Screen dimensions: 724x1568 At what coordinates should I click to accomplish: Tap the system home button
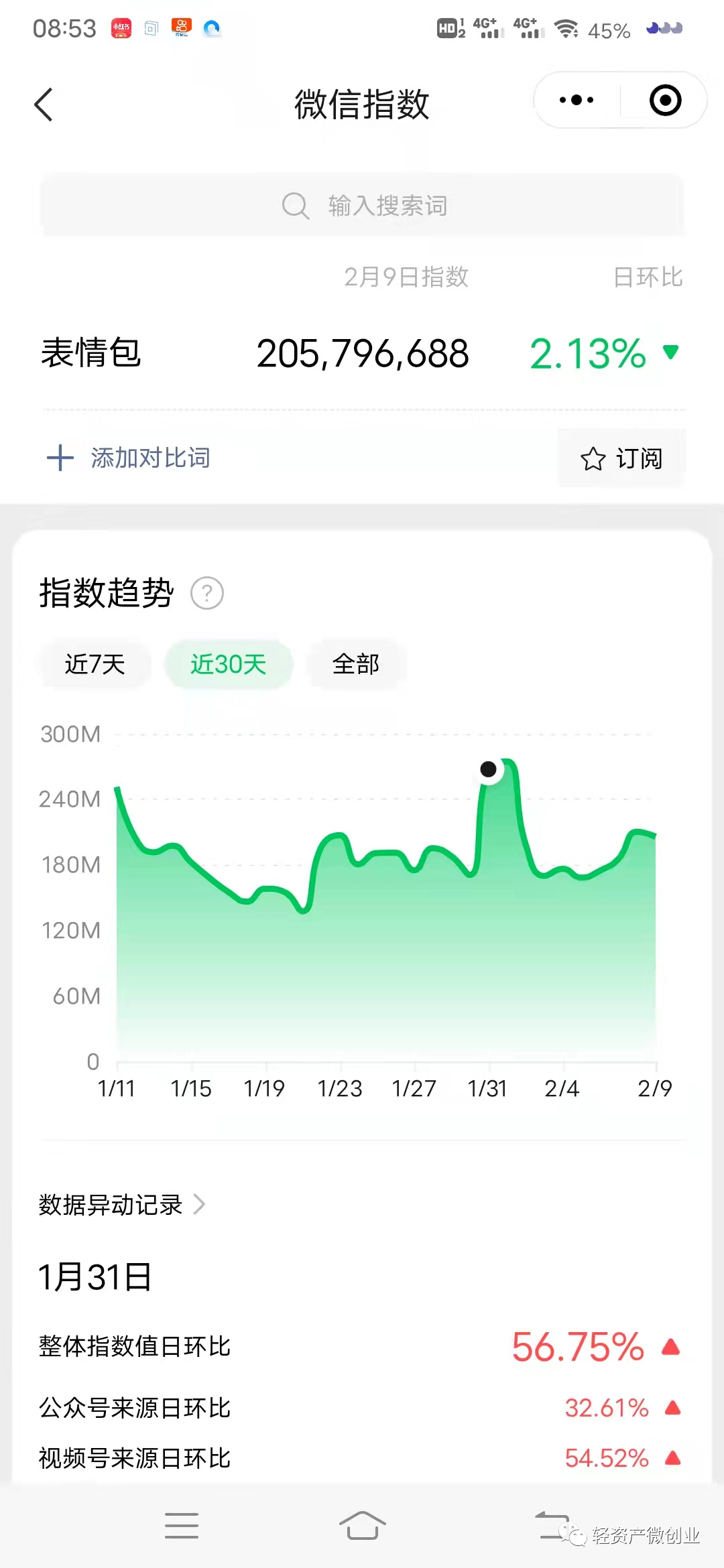pos(362,1526)
